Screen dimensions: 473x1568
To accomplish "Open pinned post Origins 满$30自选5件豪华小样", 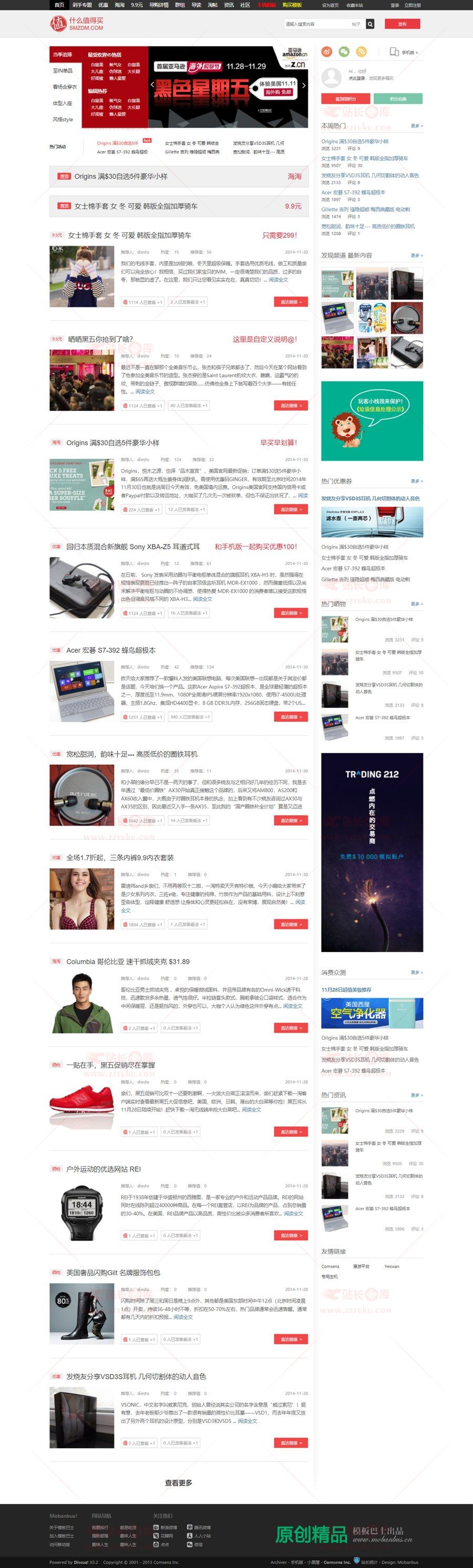I will (120, 177).
